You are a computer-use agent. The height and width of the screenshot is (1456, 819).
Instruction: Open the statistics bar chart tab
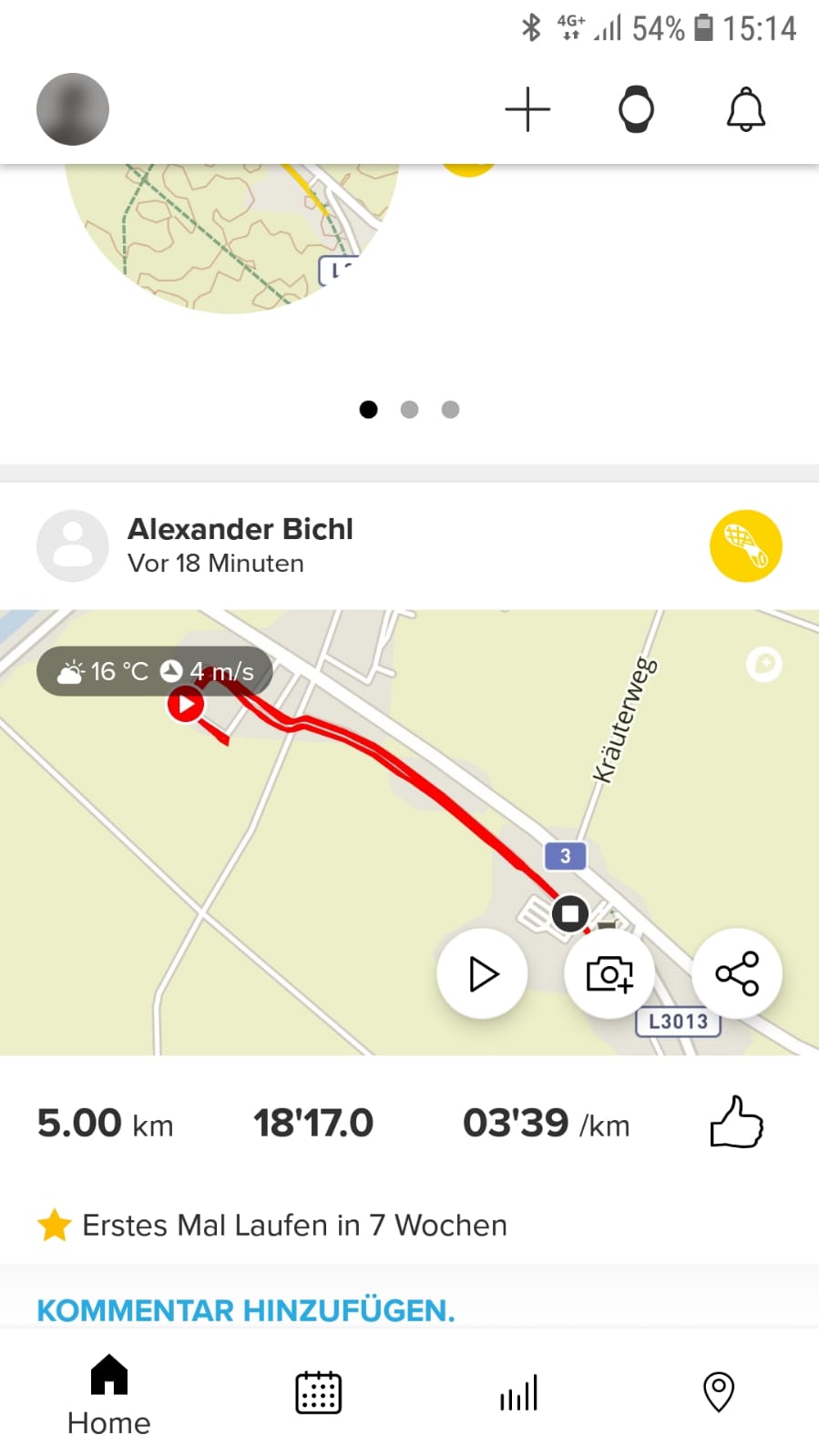[518, 1392]
